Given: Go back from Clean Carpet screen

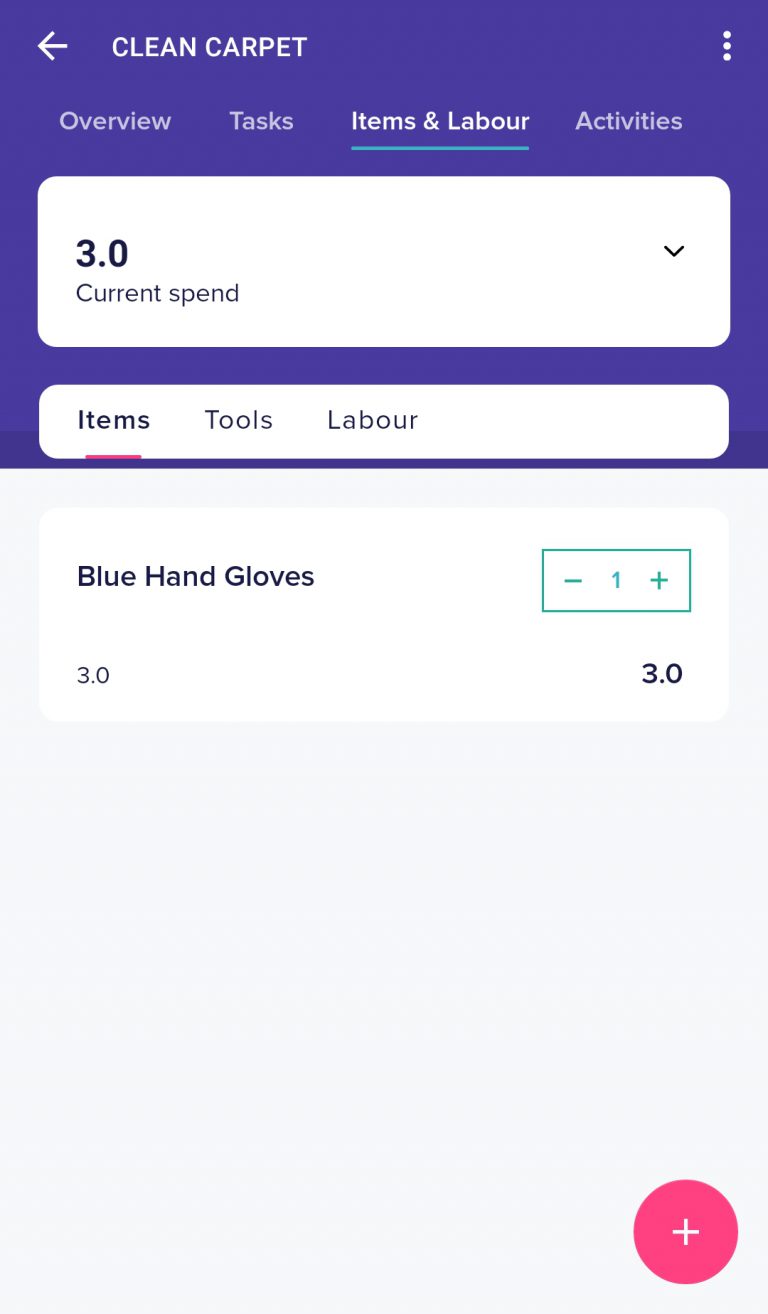Looking at the screenshot, I should (x=52, y=46).
